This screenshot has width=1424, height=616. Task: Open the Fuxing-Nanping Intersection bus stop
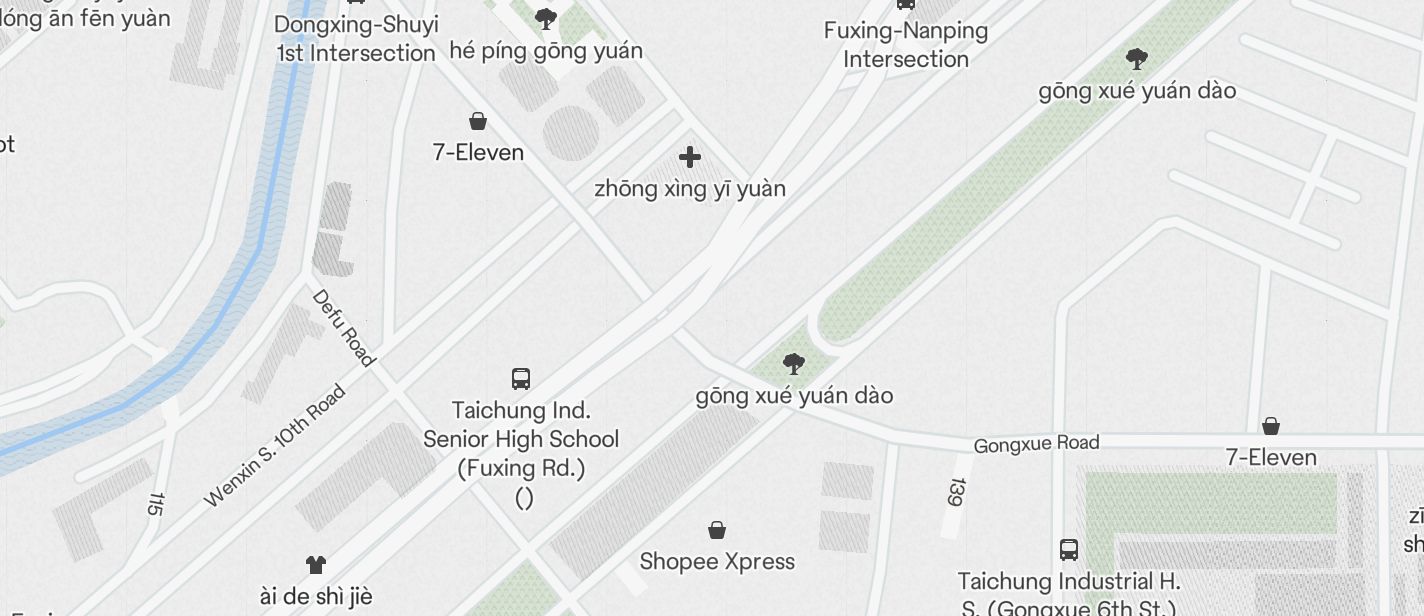[906, 4]
